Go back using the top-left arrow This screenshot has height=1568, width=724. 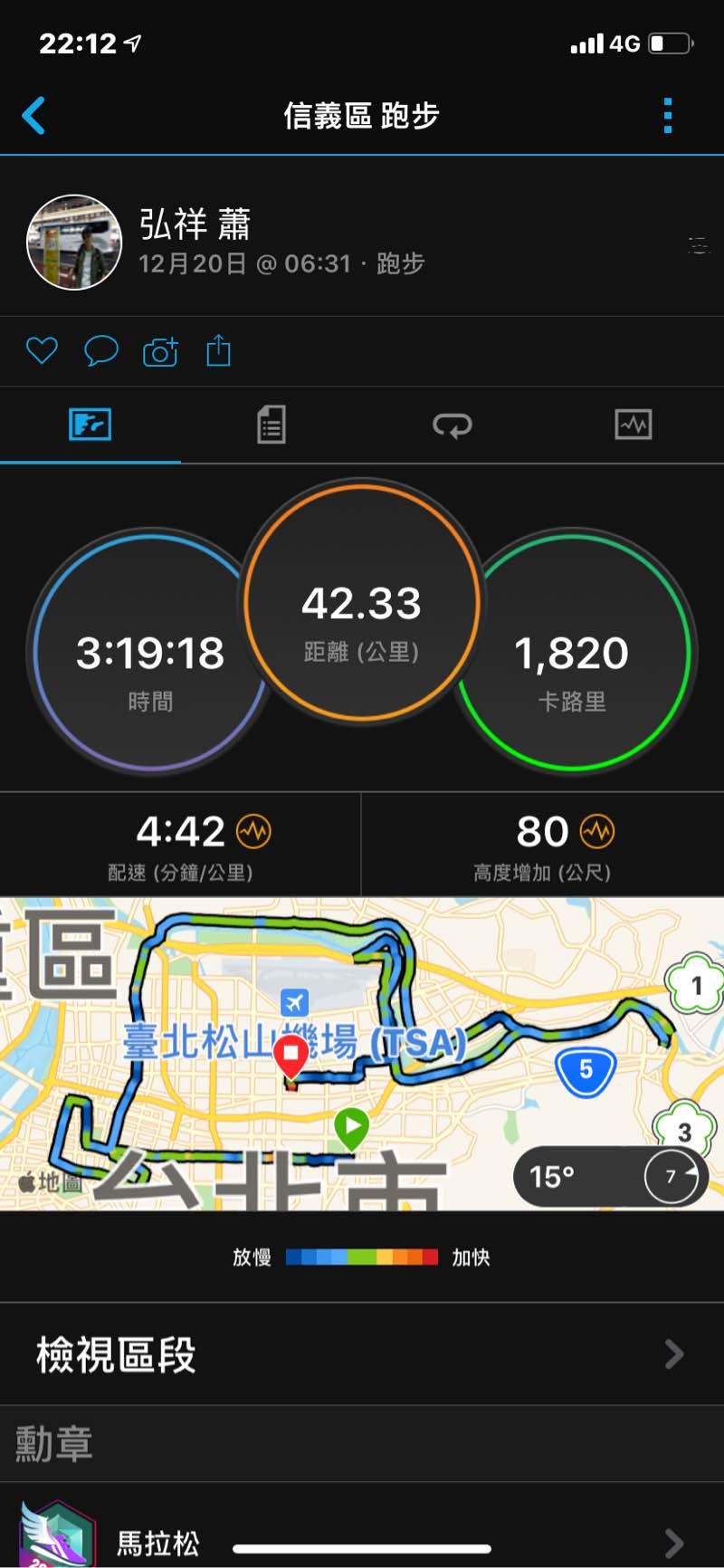pos(33,116)
